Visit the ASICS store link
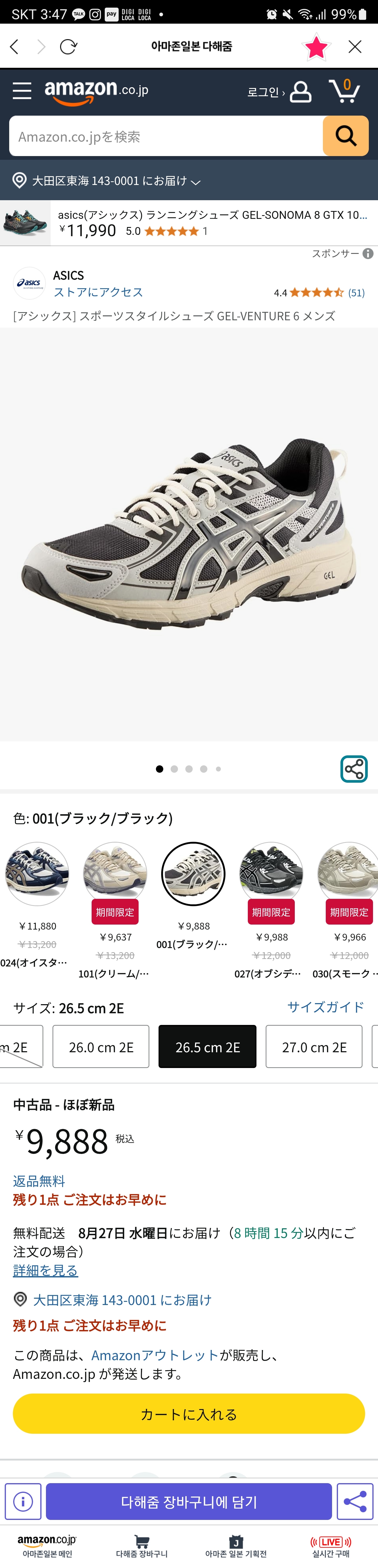 click(98, 292)
